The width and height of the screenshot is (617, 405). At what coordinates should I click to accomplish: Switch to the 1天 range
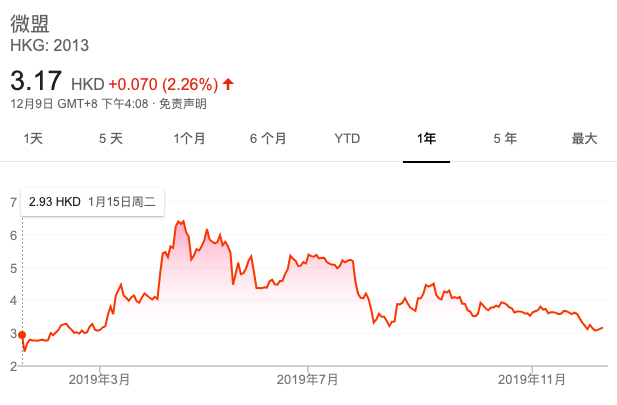click(33, 139)
